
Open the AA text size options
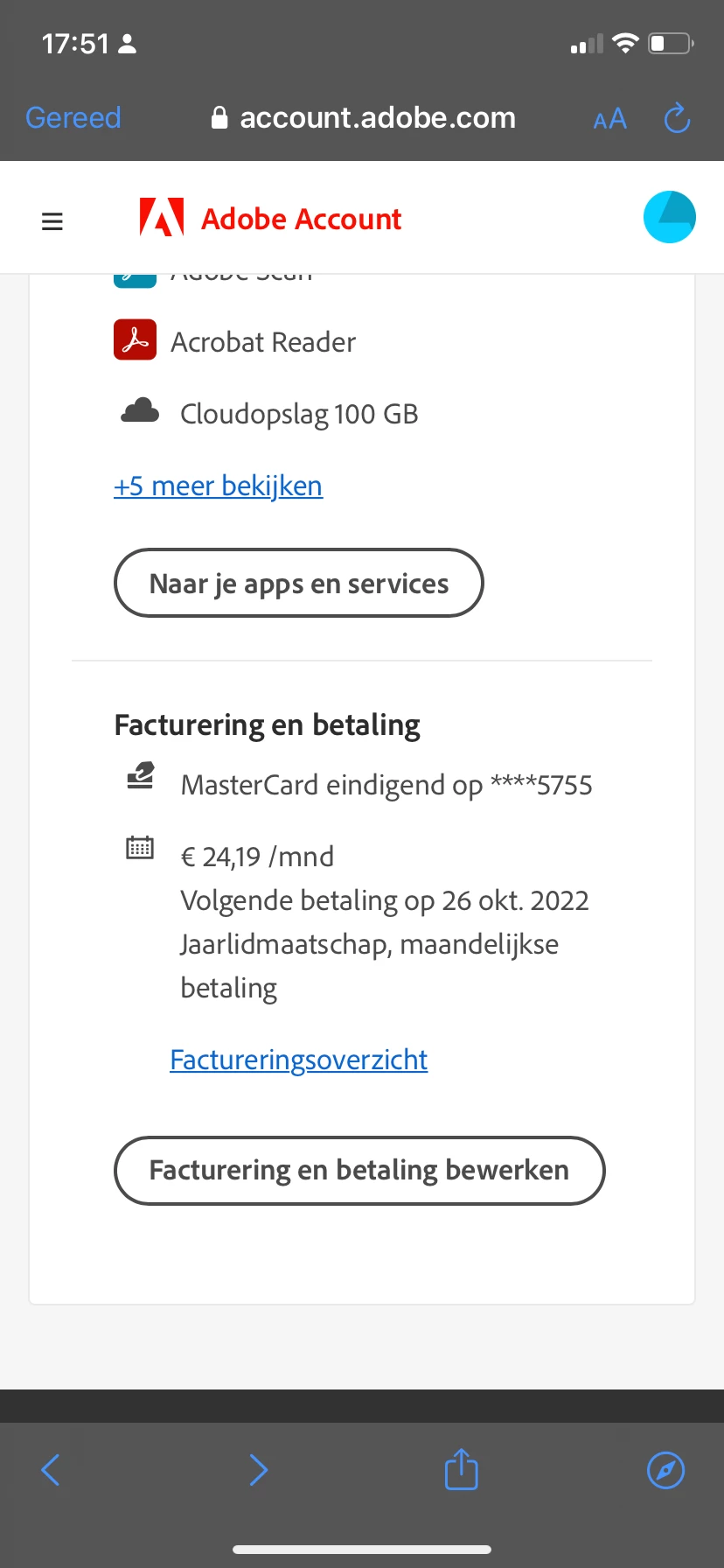pos(609,118)
